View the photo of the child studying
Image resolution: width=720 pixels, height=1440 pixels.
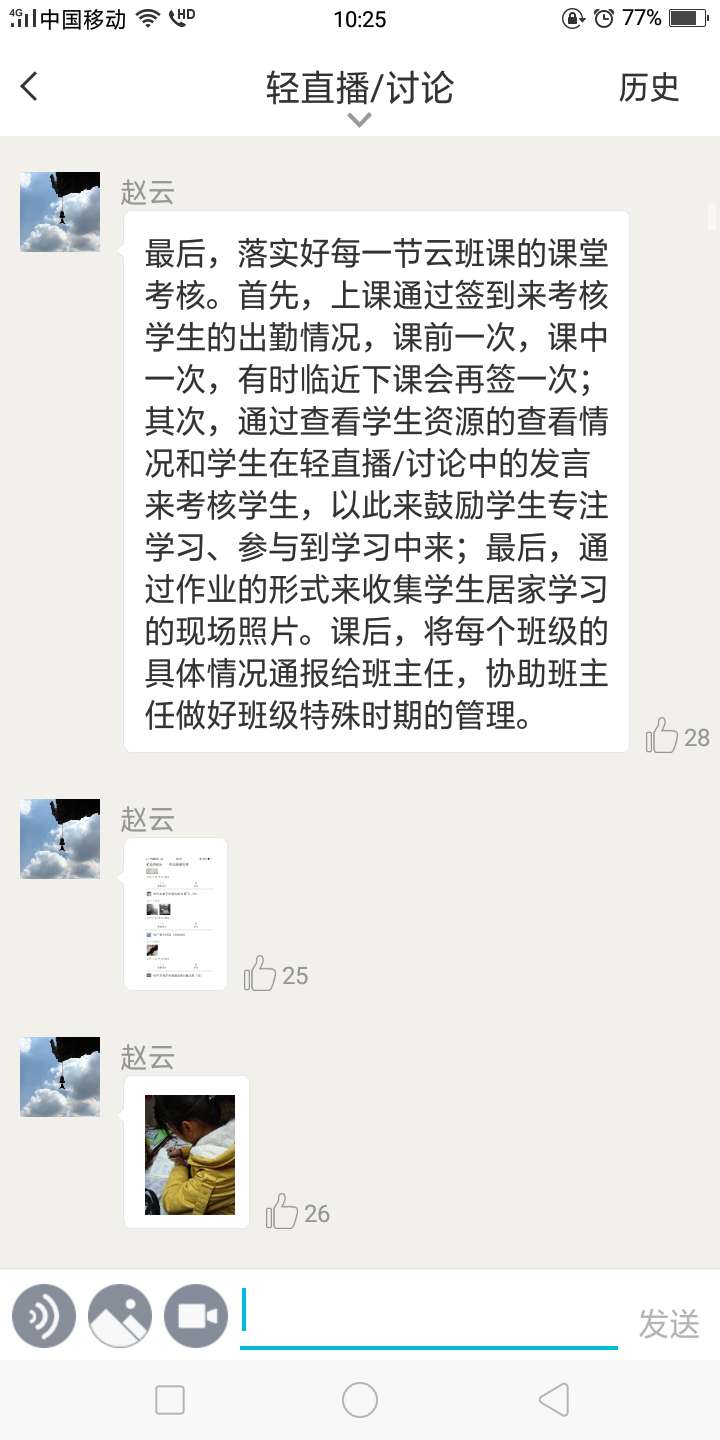coord(188,1153)
